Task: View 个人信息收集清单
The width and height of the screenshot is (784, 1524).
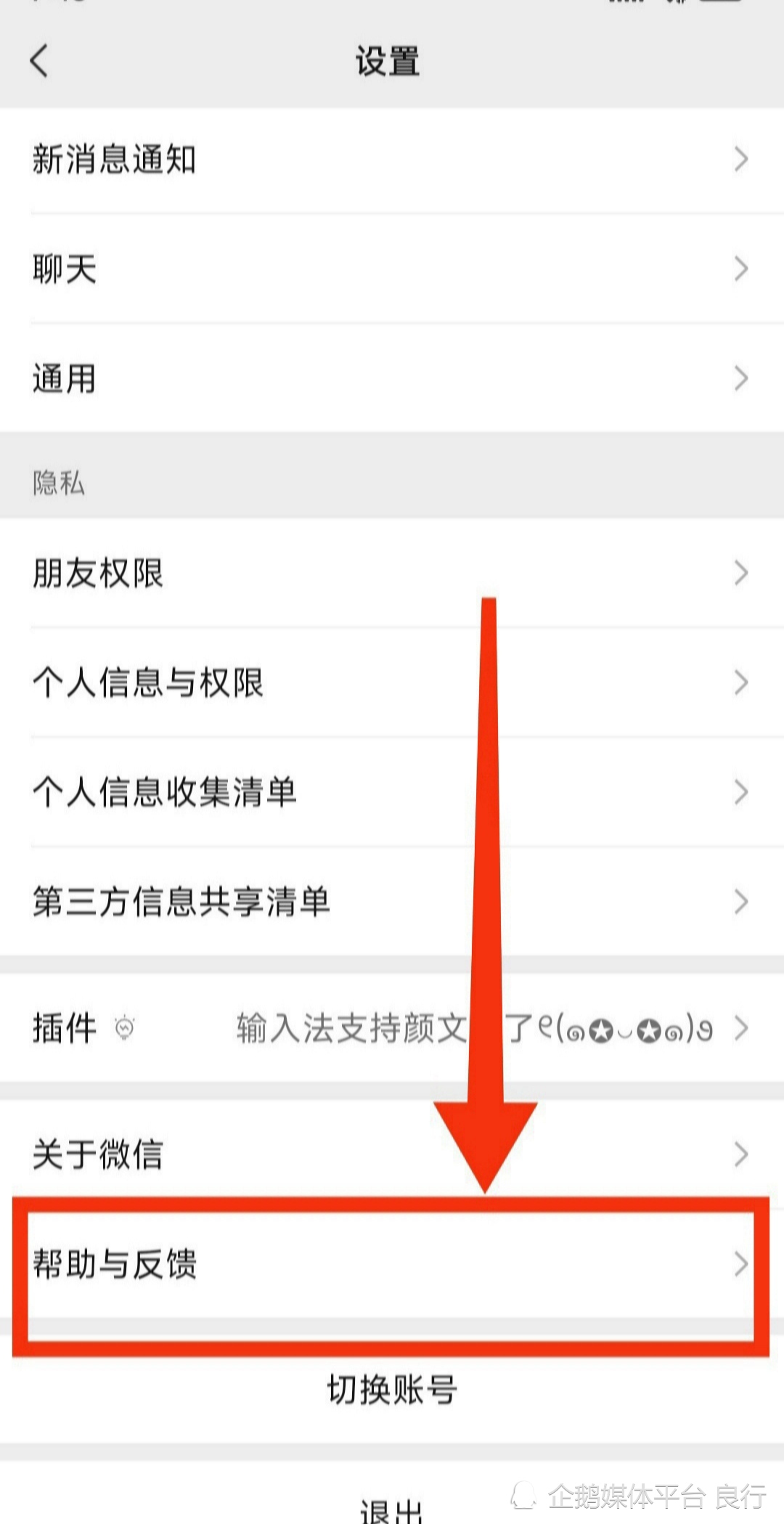Action: point(392,792)
